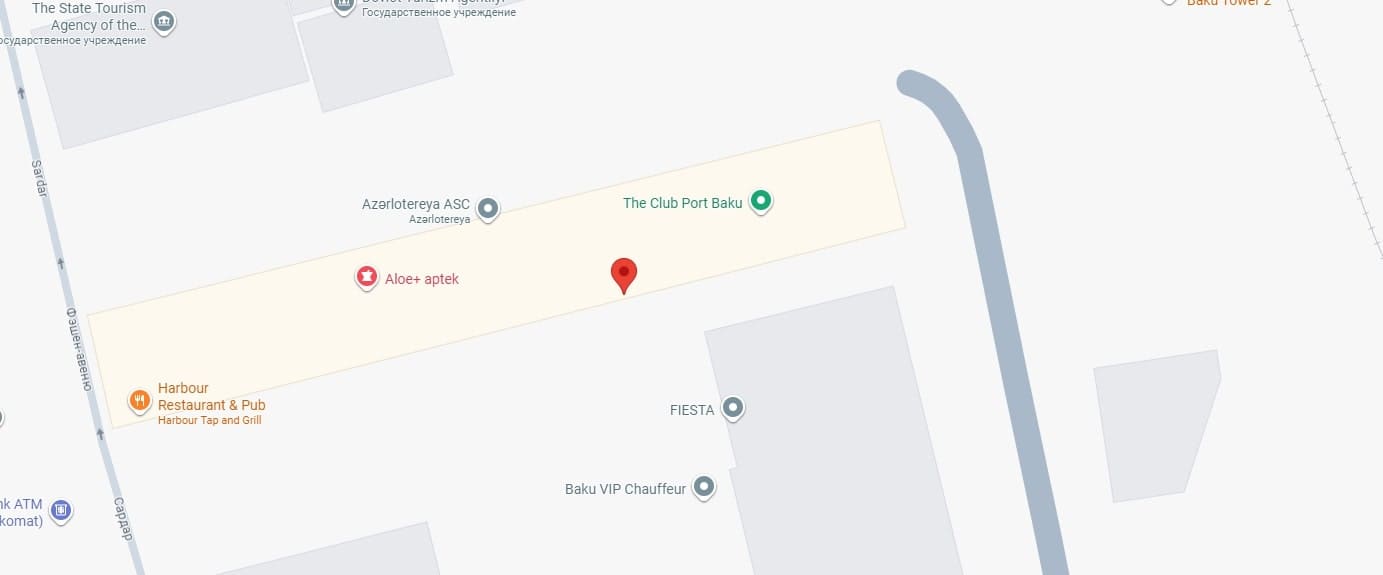Image resolution: width=1383 pixels, height=575 pixels.
Task: Select The Club Port Baku marker
Action: tap(762, 202)
